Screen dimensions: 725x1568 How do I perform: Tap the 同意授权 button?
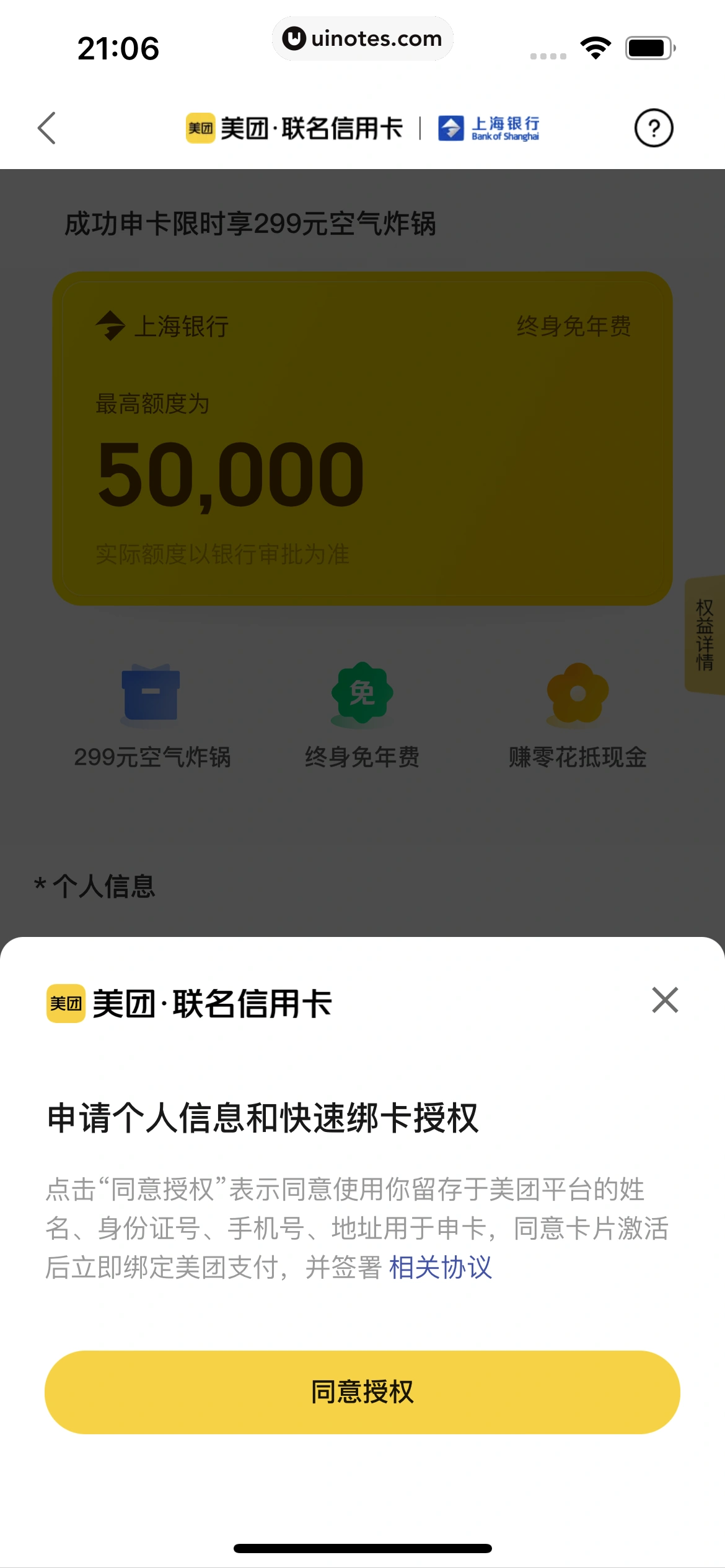[362, 1392]
